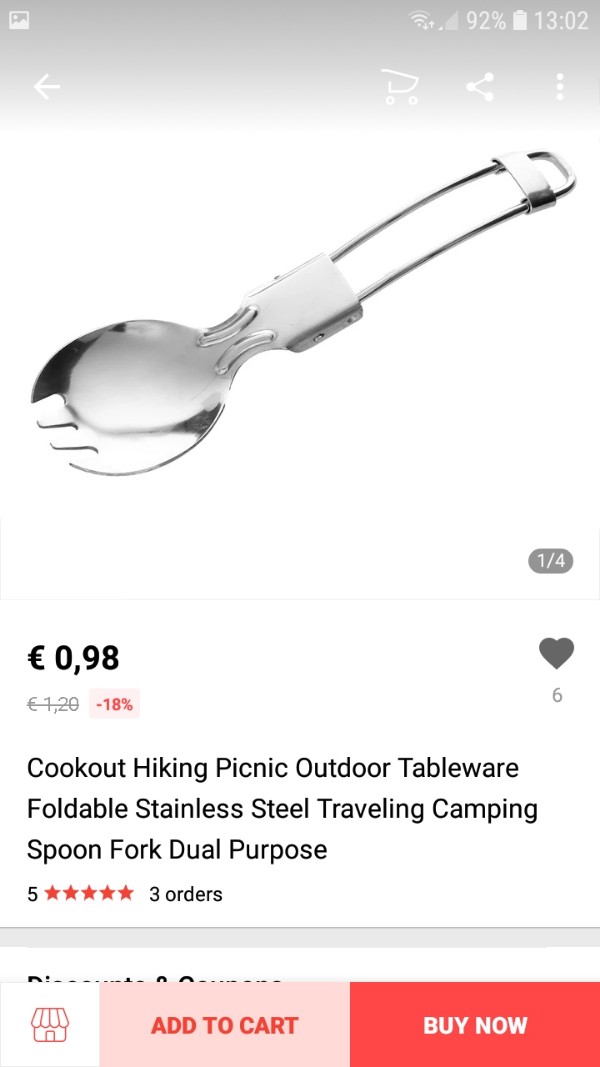This screenshot has width=600, height=1067.
Task: Open the spoon fork product photo
Action: coord(300,313)
